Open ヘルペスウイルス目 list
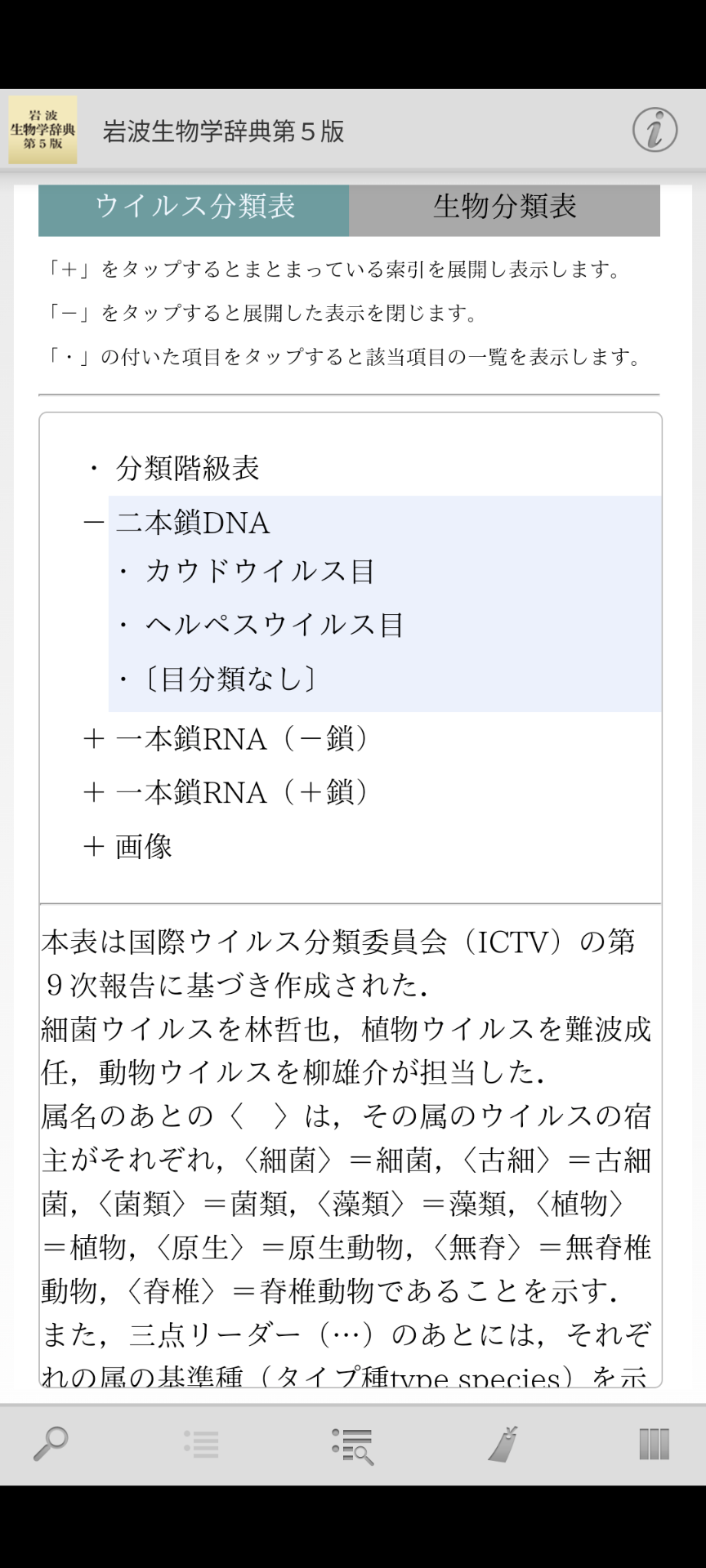This screenshot has height=1568, width=706. tap(275, 625)
